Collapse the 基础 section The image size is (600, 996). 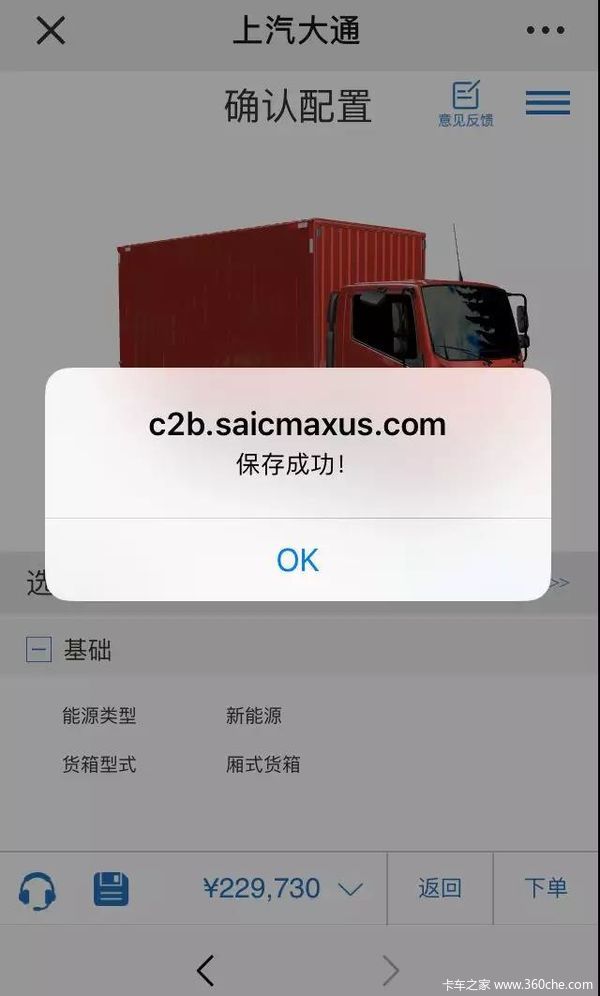[x=38, y=650]
